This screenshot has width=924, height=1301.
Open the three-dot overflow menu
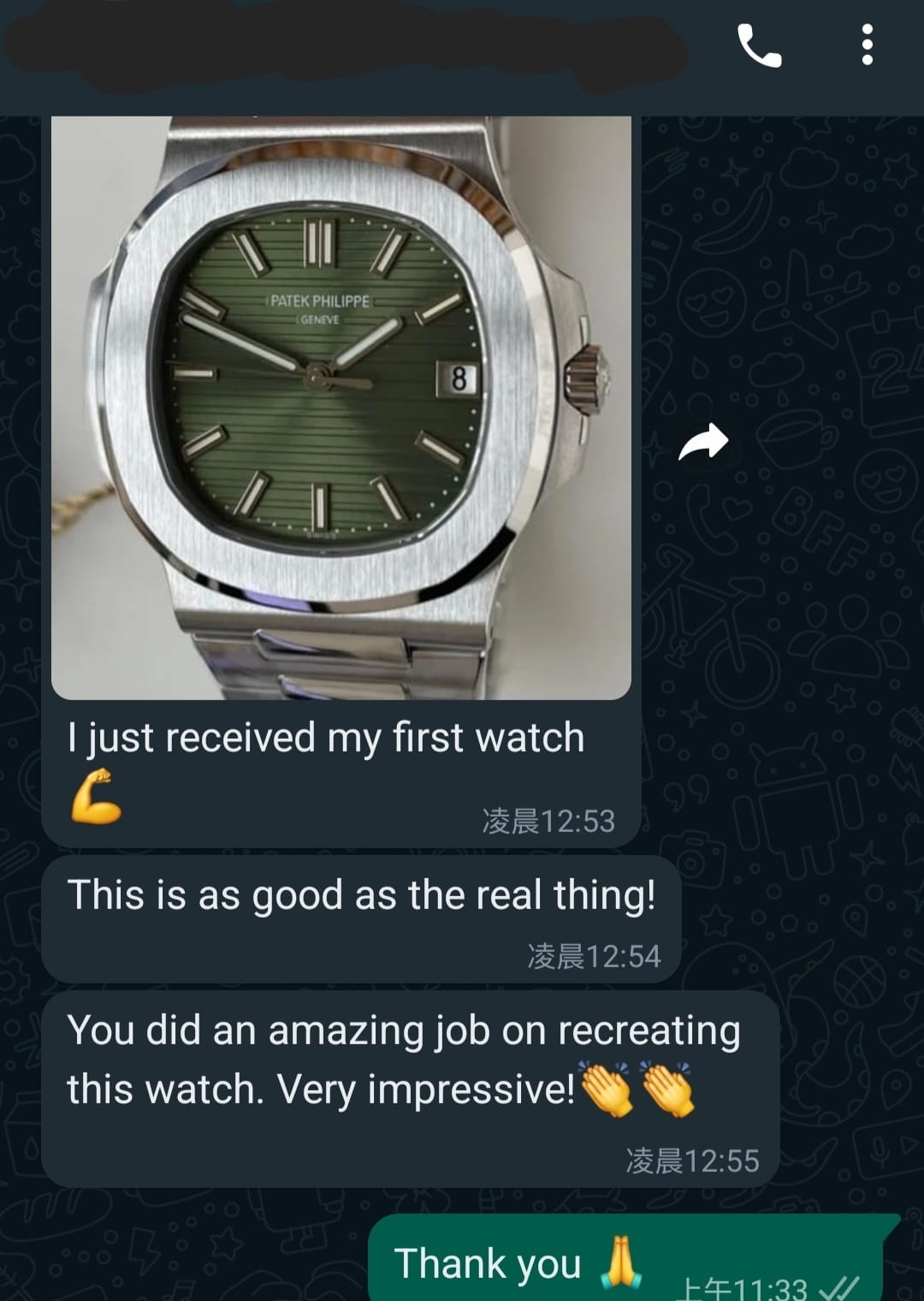pyautogui.click(x=867, y=45)
